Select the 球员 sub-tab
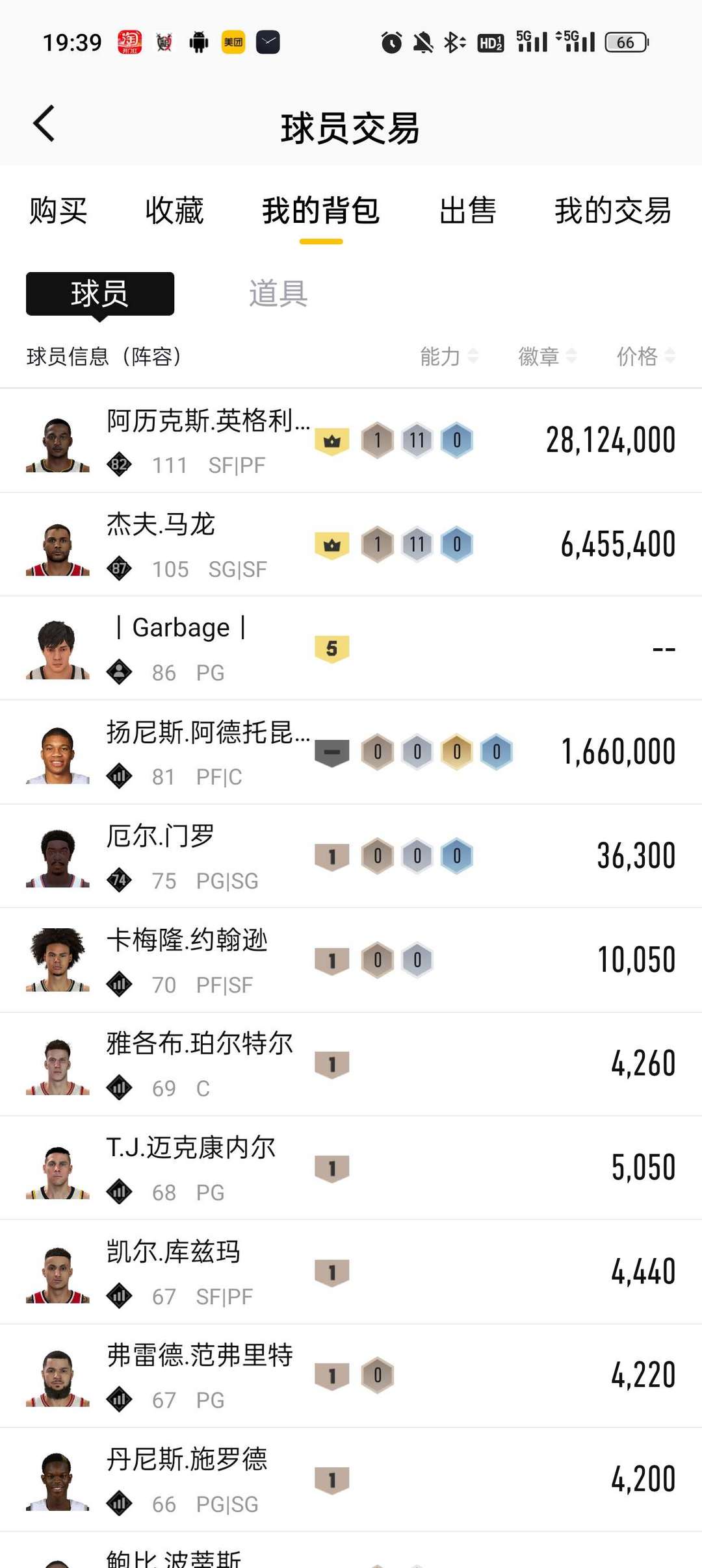This screenshot has height=1568, width=702. pos(100,294)
